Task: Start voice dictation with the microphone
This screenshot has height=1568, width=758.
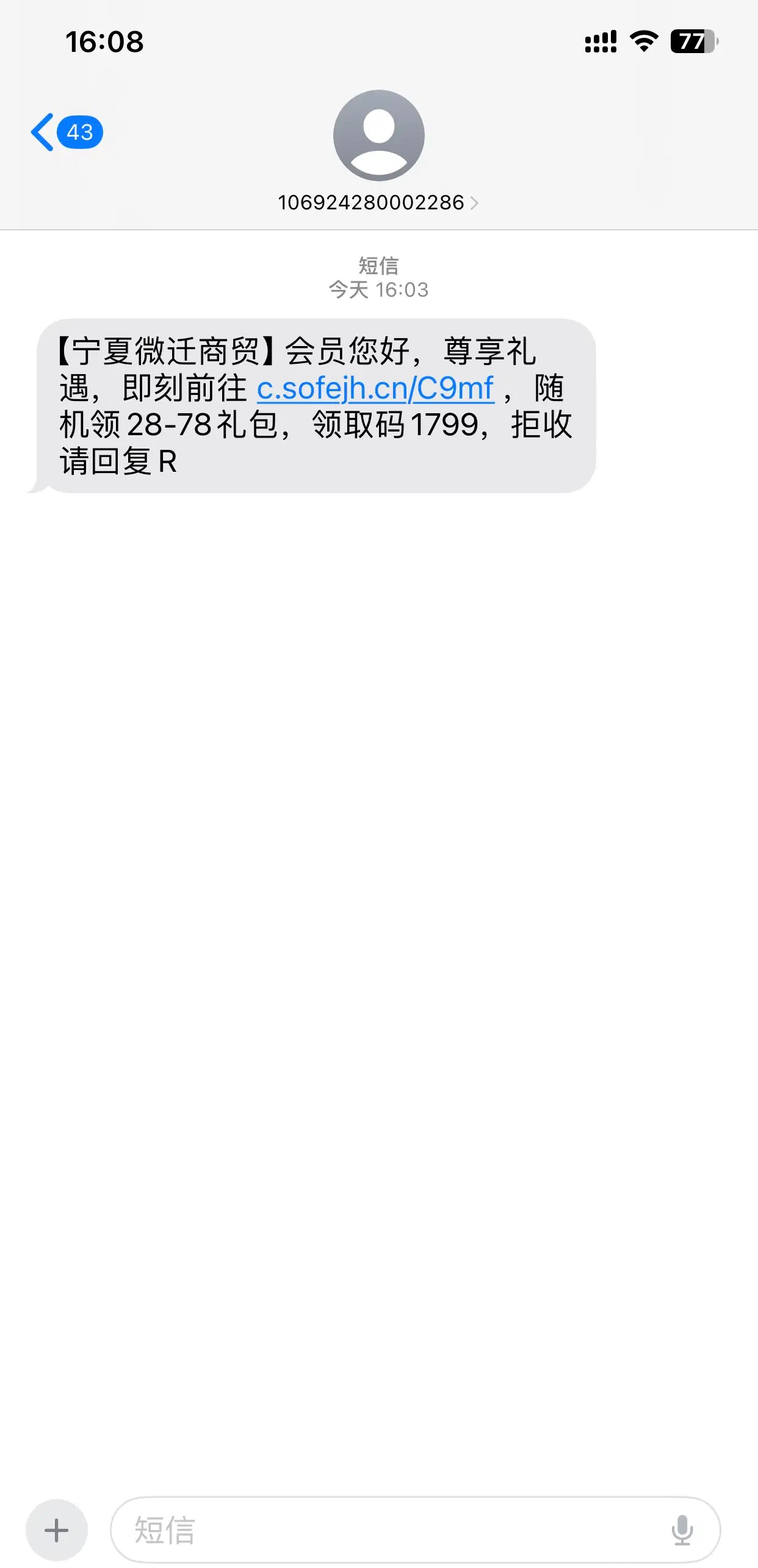Action: 682,1530
